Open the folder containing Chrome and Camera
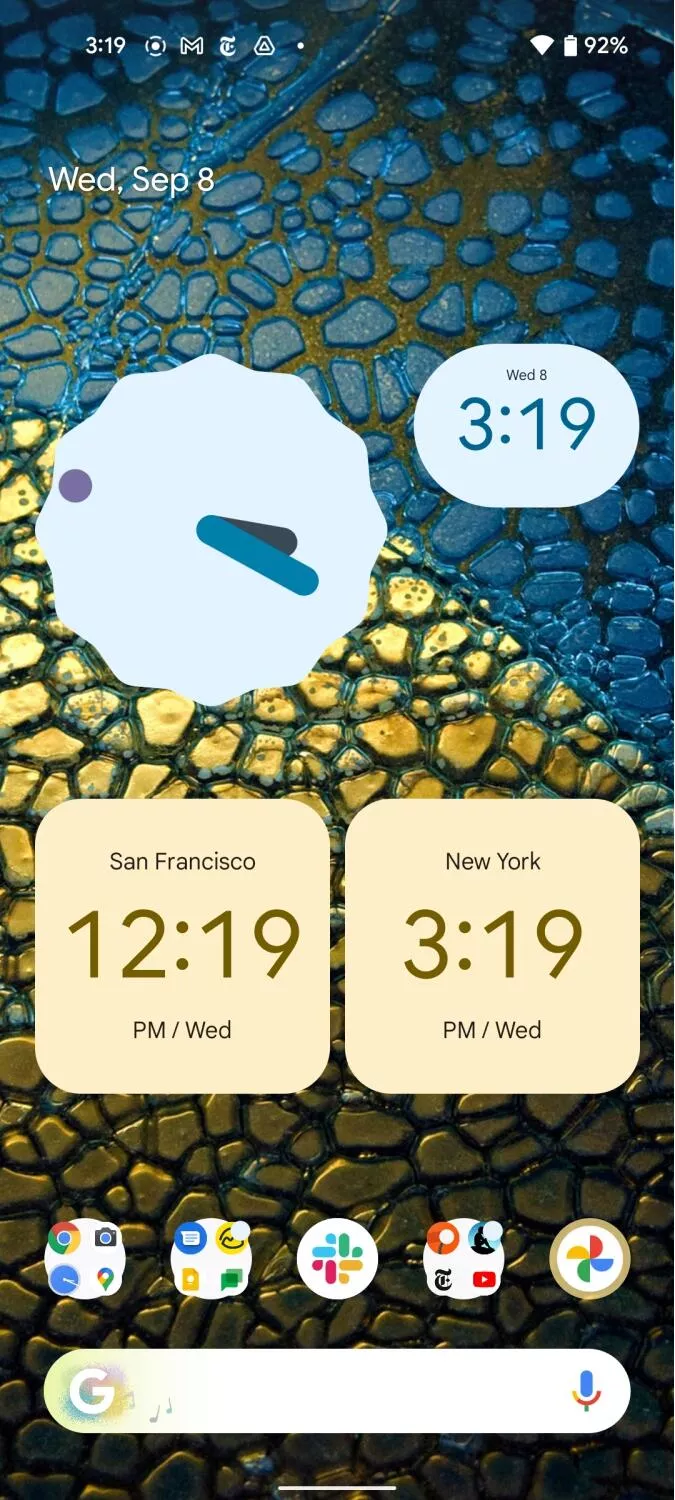This screenshot has width=675, height=1500. pos(85,1258)
